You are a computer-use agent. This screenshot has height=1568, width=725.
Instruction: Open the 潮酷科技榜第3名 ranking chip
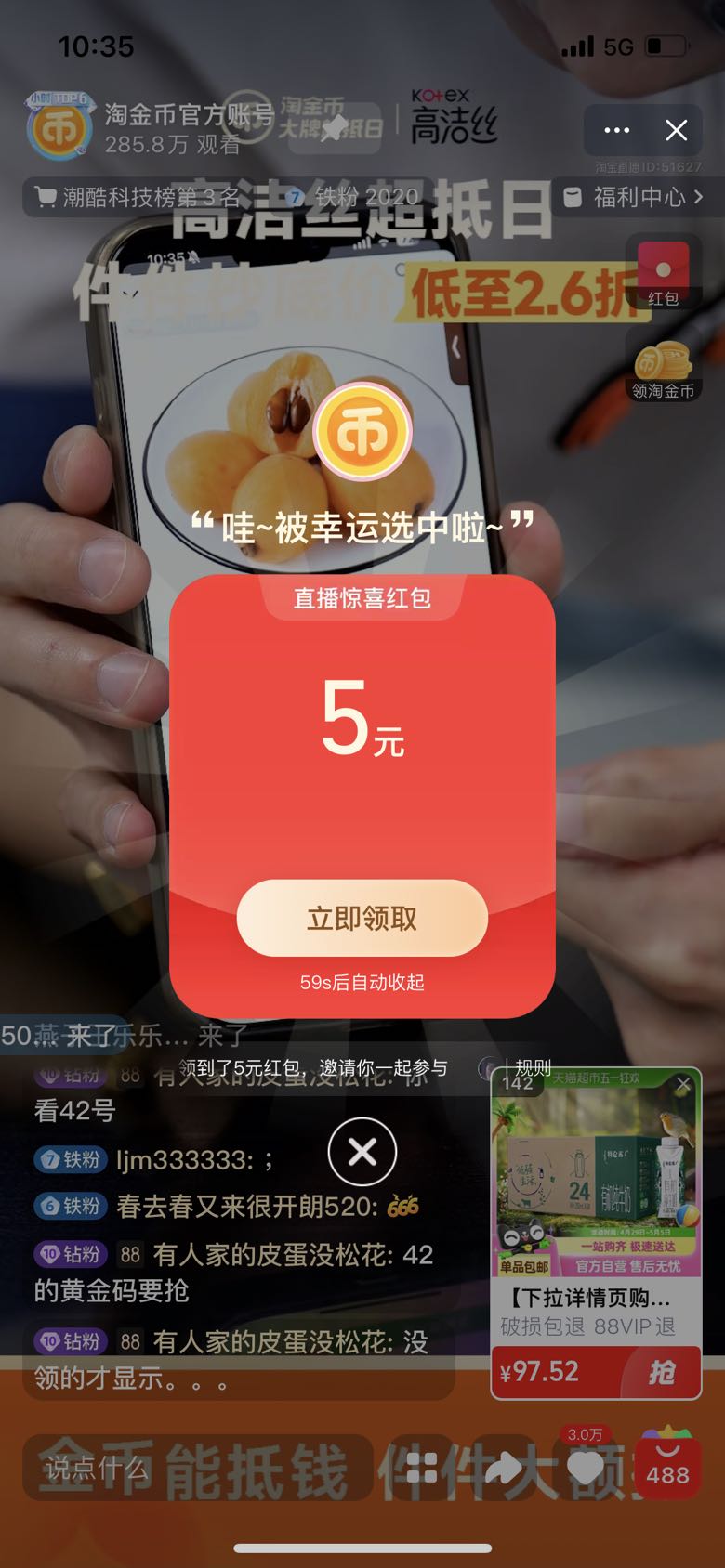[x=139, y=197]
